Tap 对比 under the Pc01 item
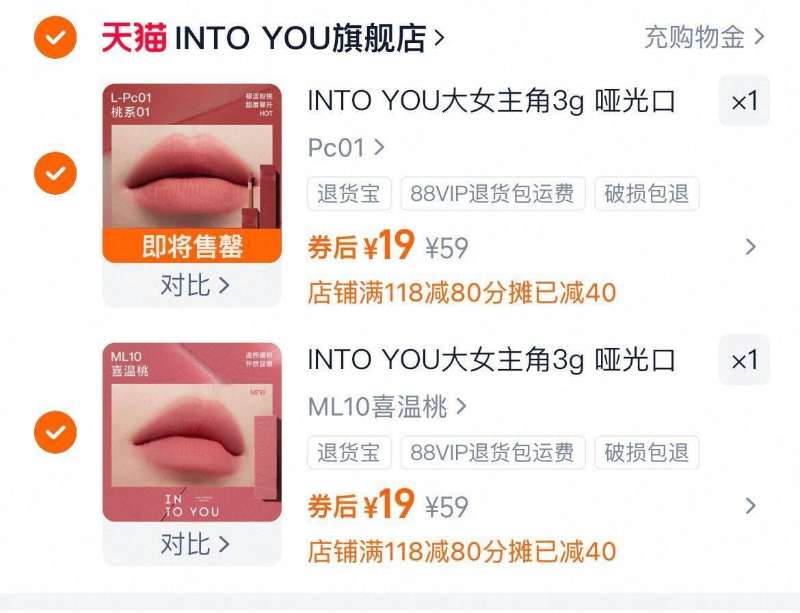Viewport: 800px width, 613px height. pos(194,285)
